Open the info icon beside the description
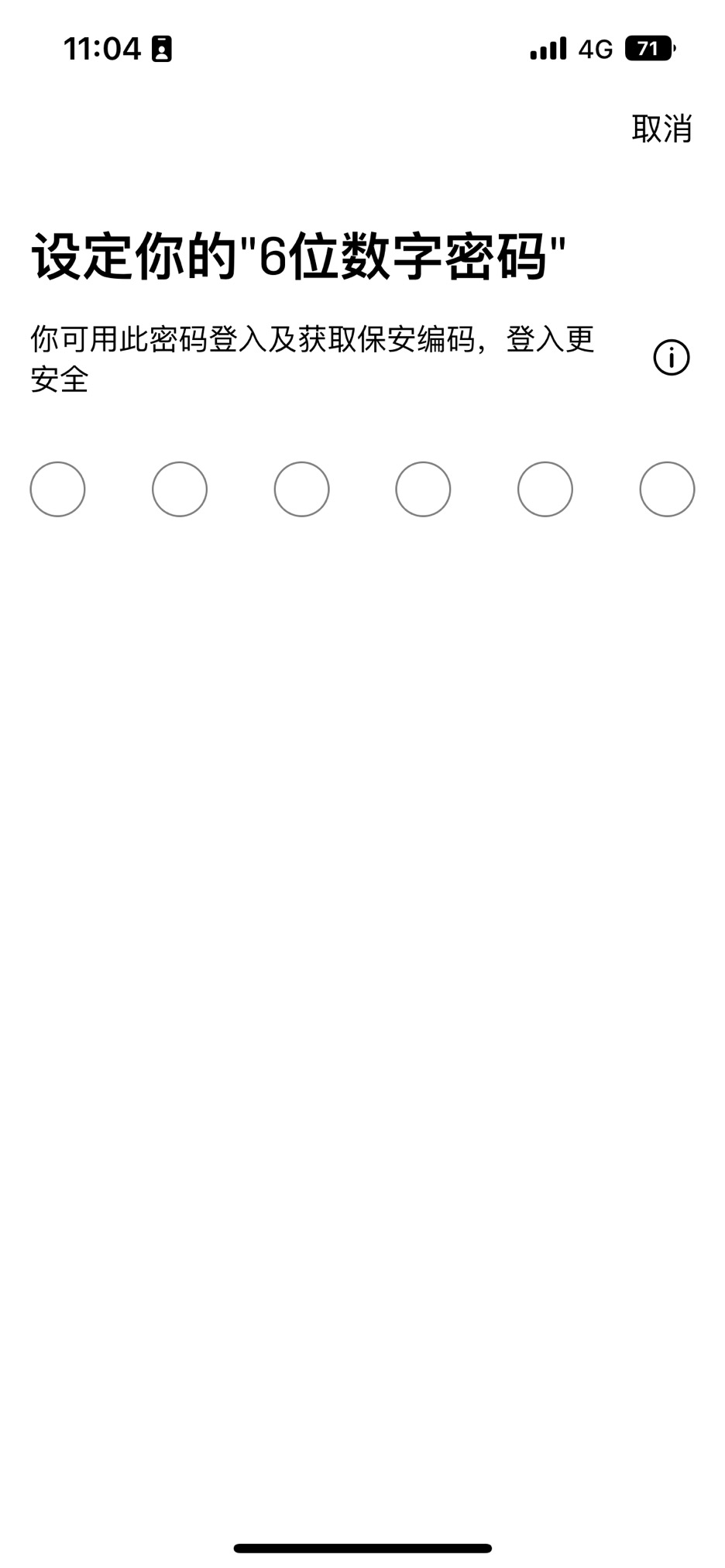Viewport: 725px width, 1568px height. (671, 358)
